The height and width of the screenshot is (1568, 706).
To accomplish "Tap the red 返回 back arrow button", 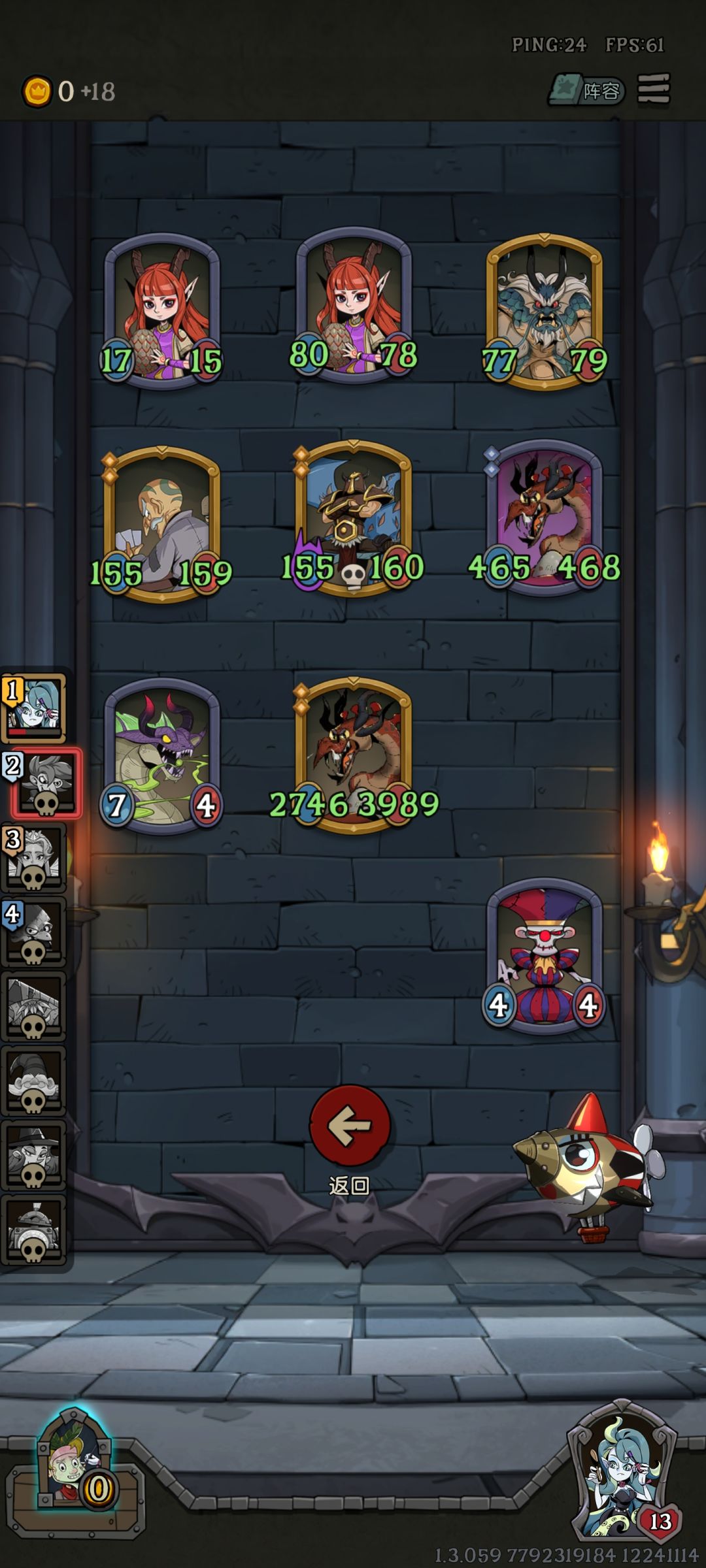I will coord(350,1125).
